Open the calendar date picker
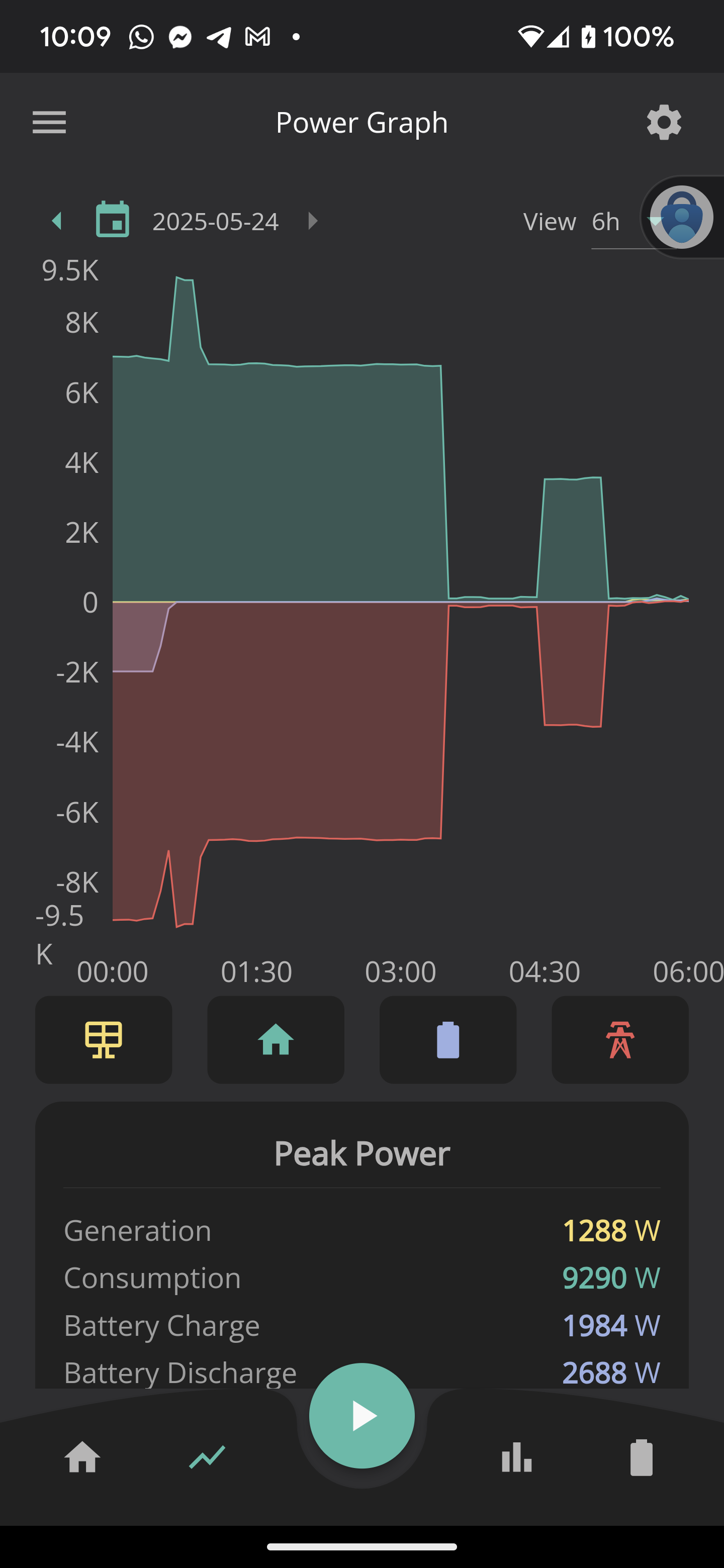Viewport: 724px width, 1568px height. click(x=113, y=219)
